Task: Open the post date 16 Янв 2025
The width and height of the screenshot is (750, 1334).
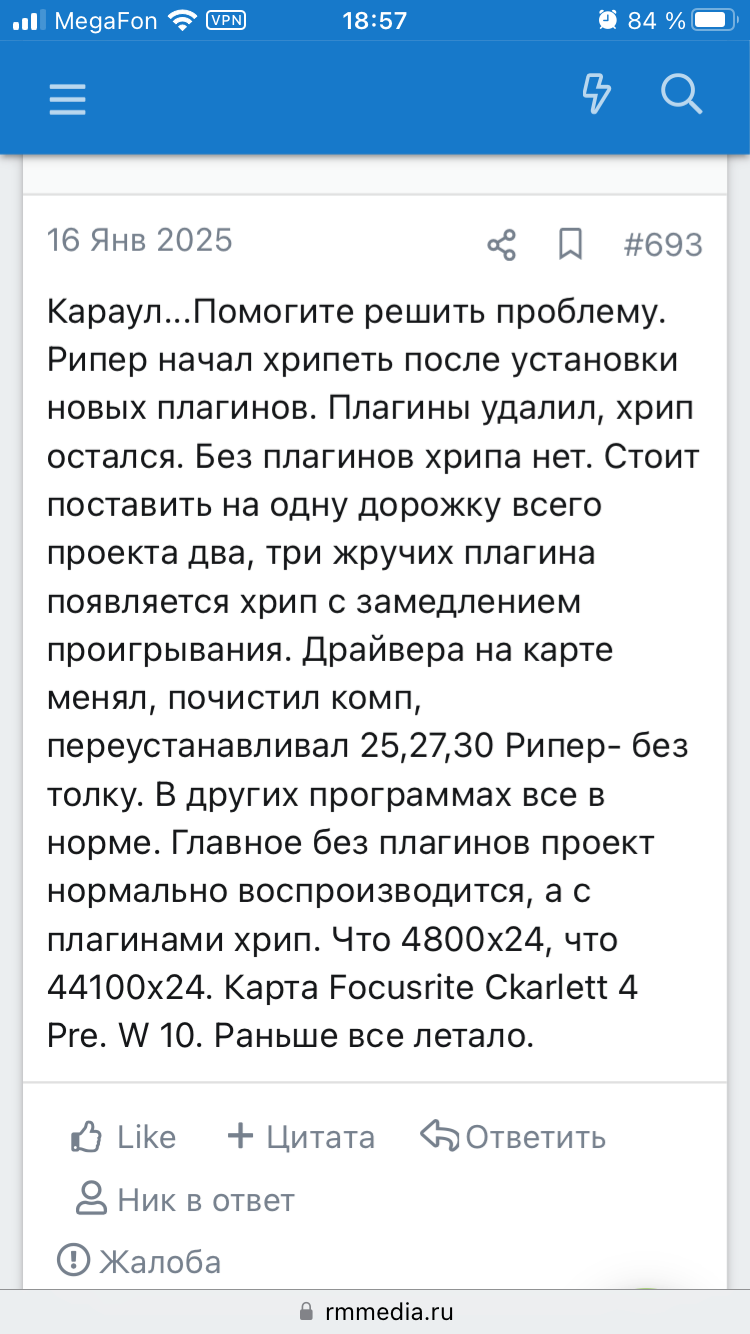Action: pos(140,240)
